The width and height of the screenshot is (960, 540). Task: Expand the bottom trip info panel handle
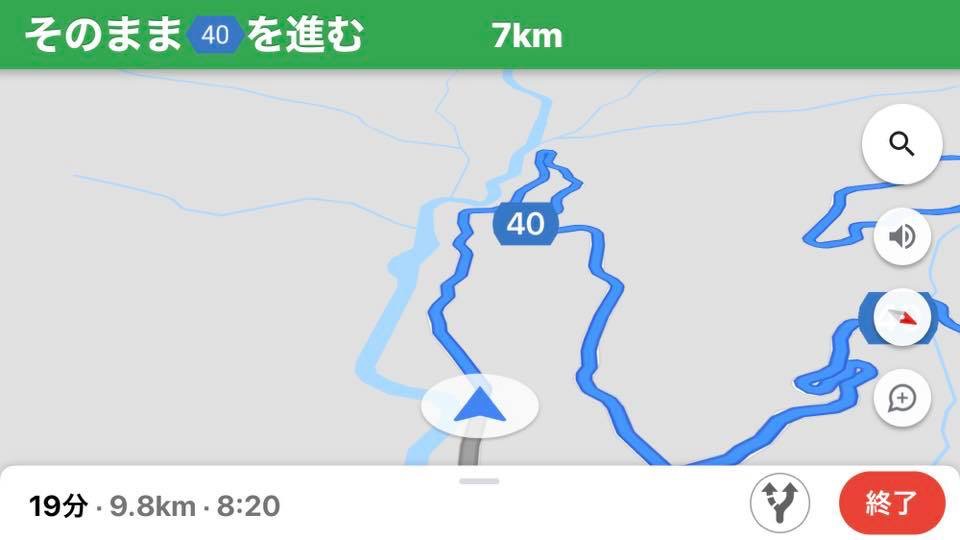click(480, 481)
